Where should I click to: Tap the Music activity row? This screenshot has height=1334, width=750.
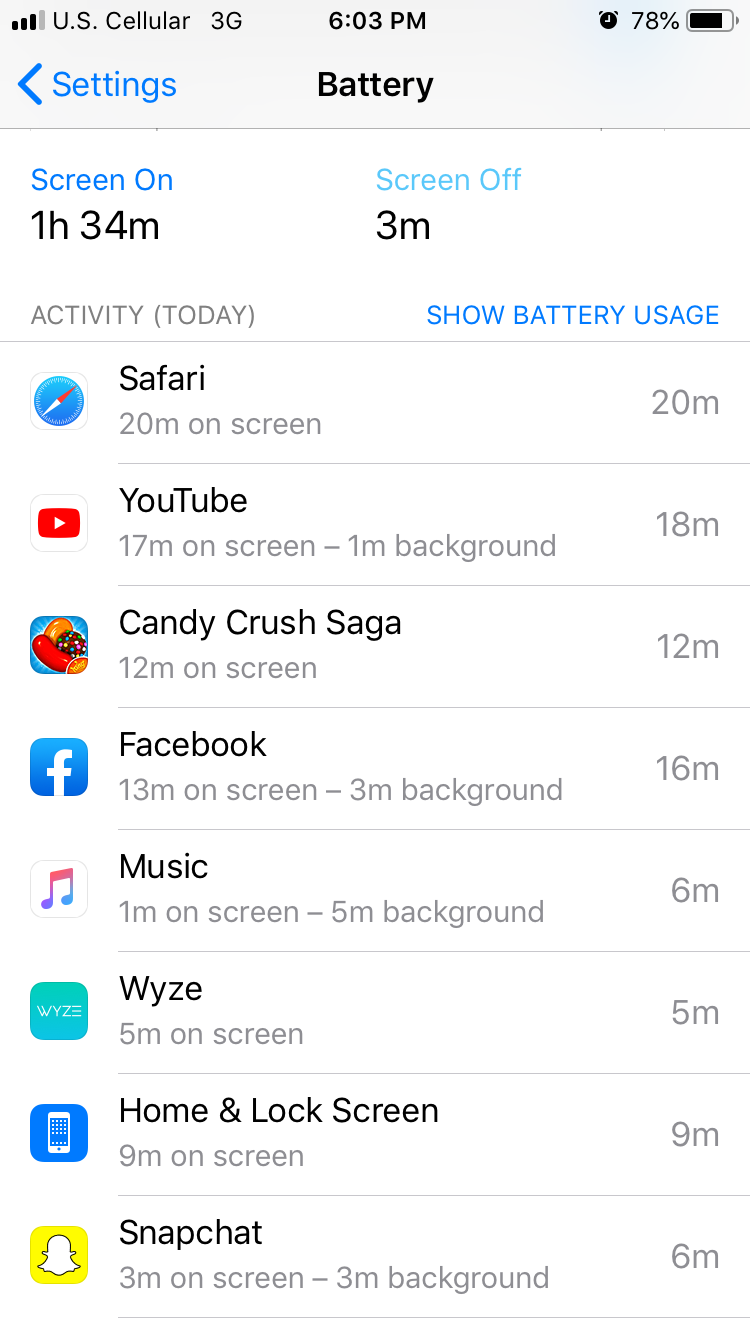pyautogui.click(x=375, y=890)
